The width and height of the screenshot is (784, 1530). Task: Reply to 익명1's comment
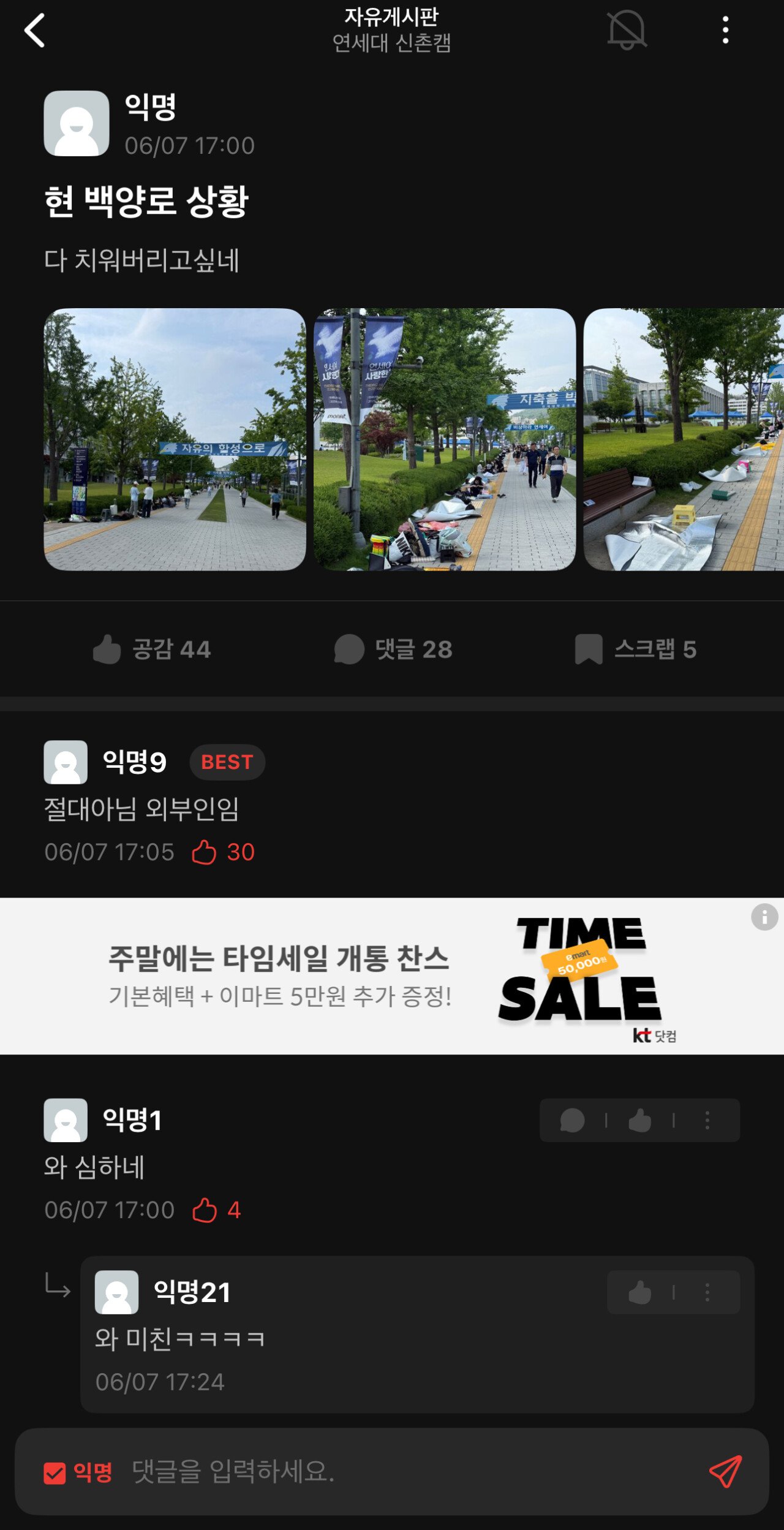coord(572,1121)
